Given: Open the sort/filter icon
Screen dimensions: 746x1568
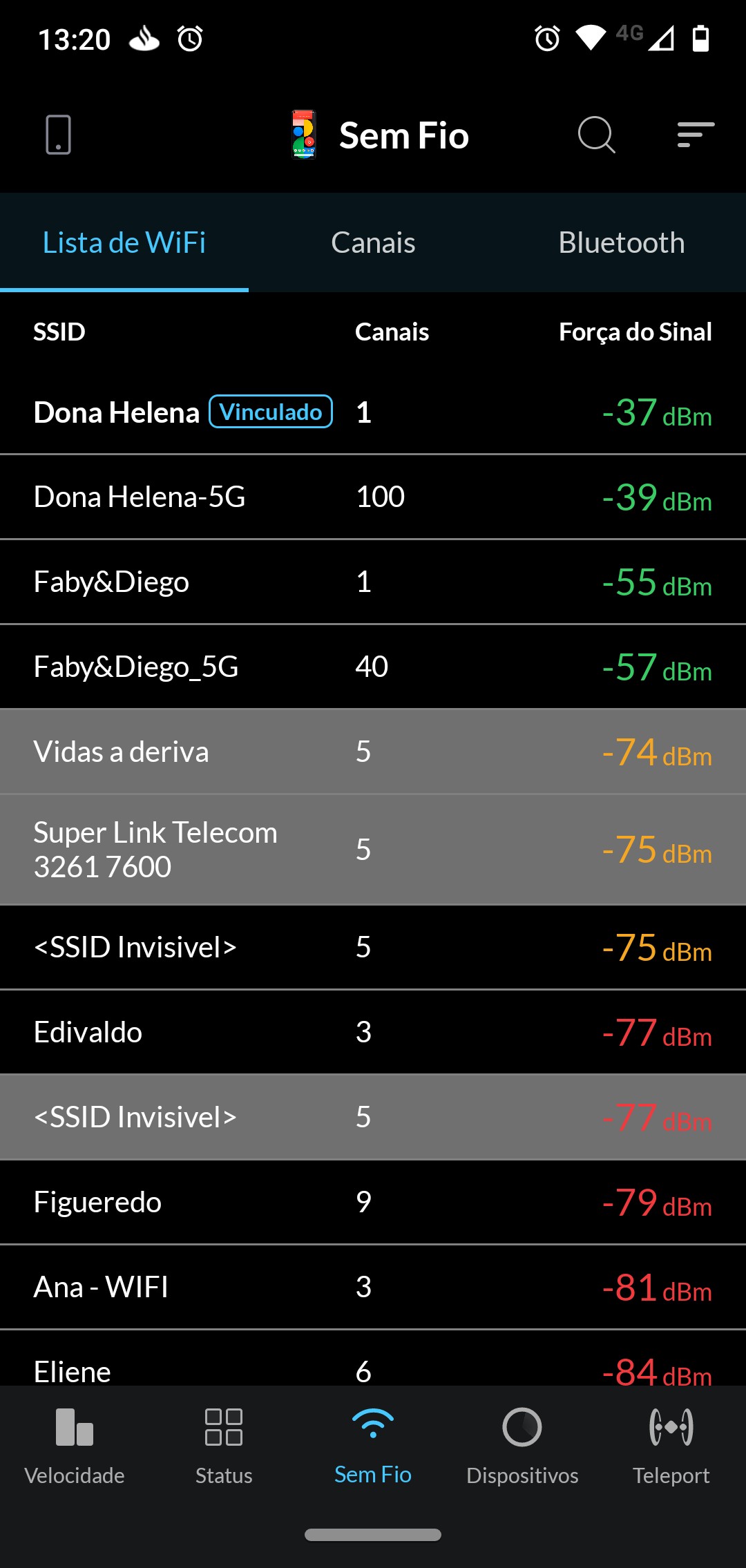Looking at the screenshot, I should pyautogui.click(x=695, y=135).
